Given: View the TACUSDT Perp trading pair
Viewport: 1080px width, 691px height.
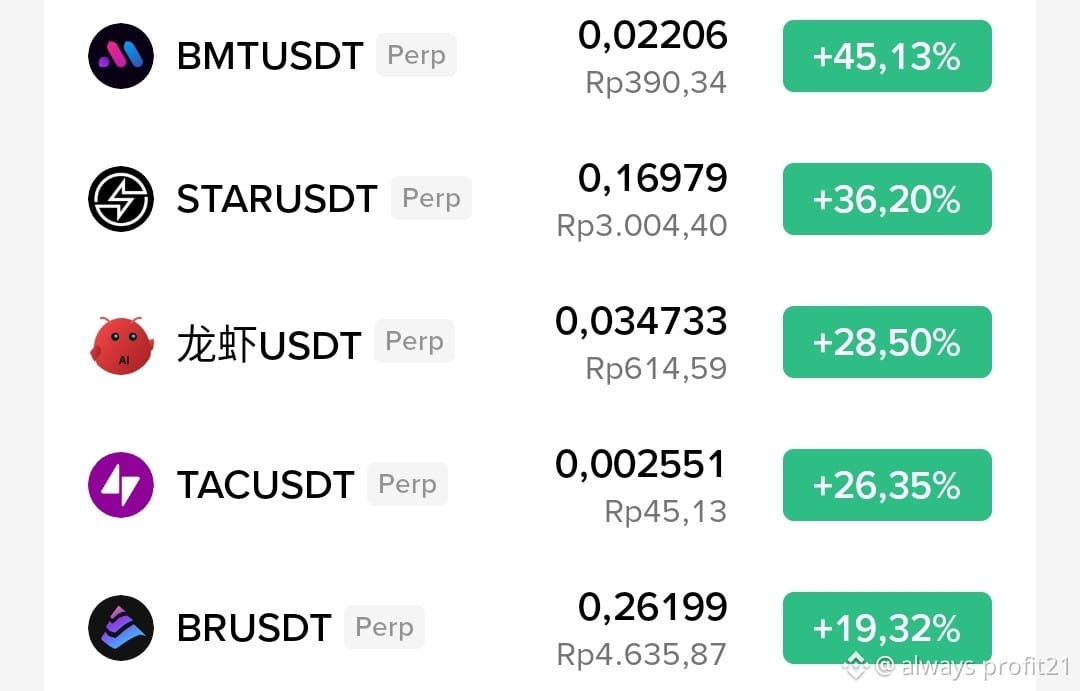Looking at the screenshot, I should point(539,485).
